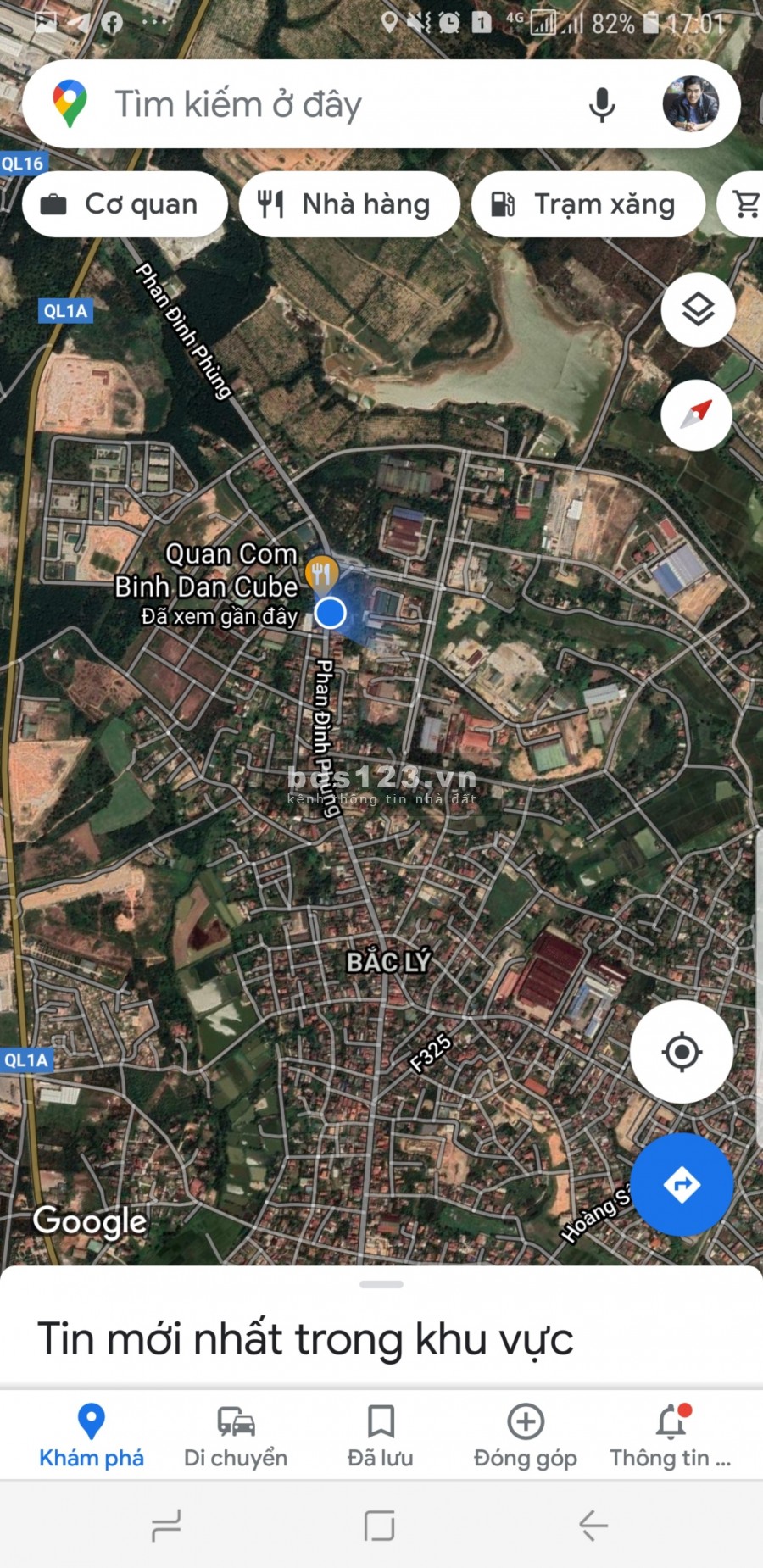Go to the "Đóng góp" tab
This screenshot has width=763, height=1568.
click(526, 1436)
